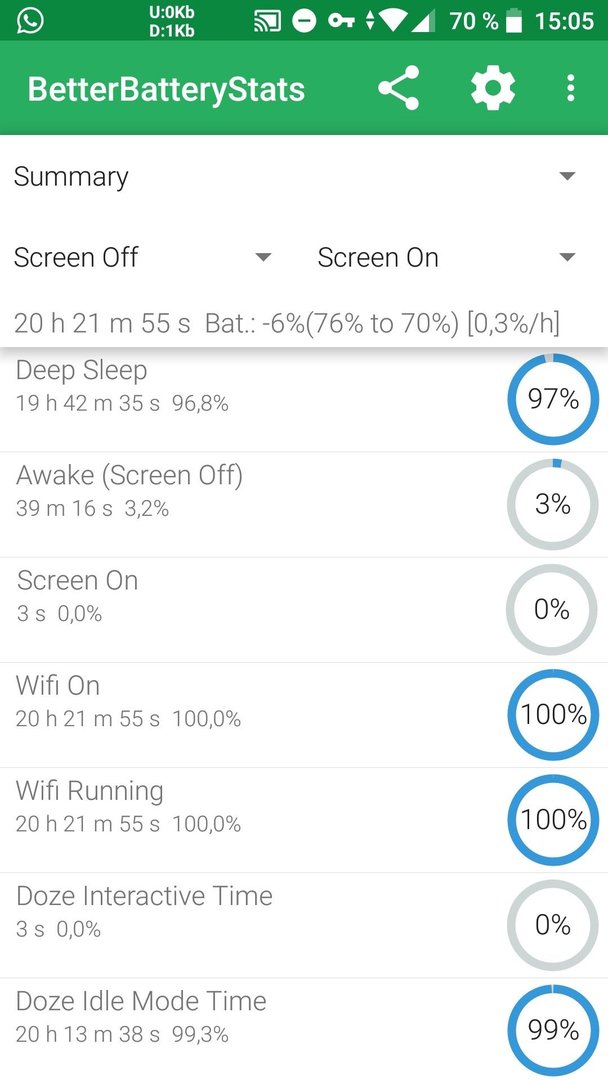This screenshot has width=608, height=1080.
Task: View Doze Idle Mode Time details
Action: click(304, 1029)
